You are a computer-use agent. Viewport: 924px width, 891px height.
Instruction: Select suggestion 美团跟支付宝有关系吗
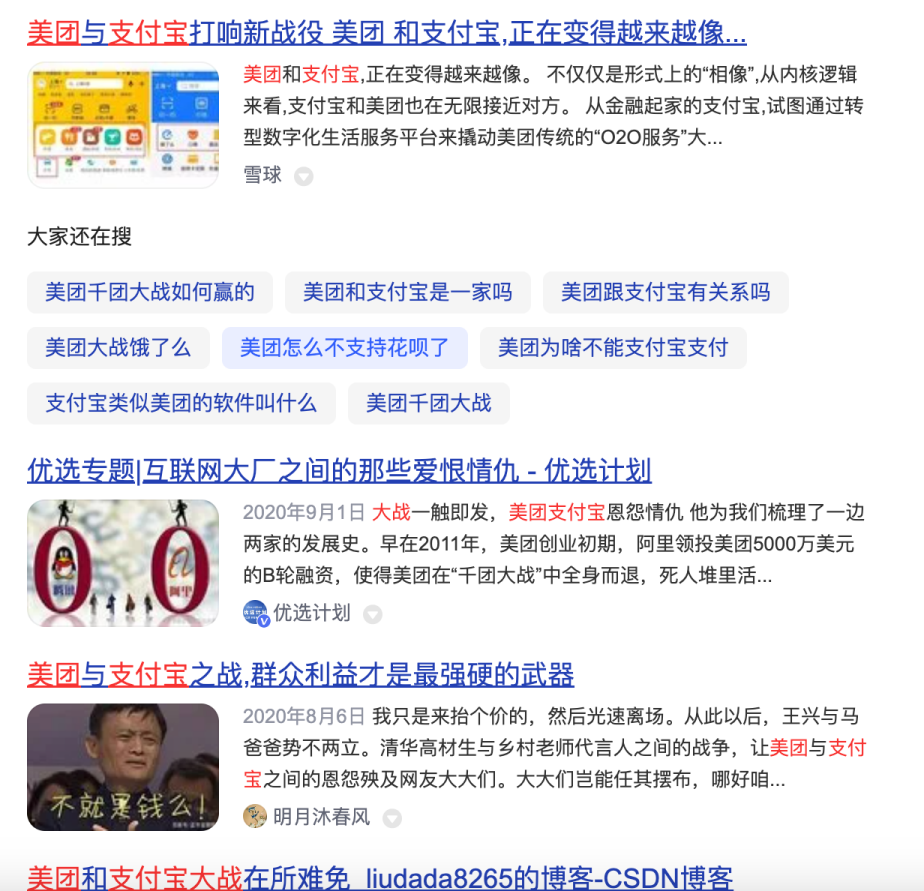(665, 292)
